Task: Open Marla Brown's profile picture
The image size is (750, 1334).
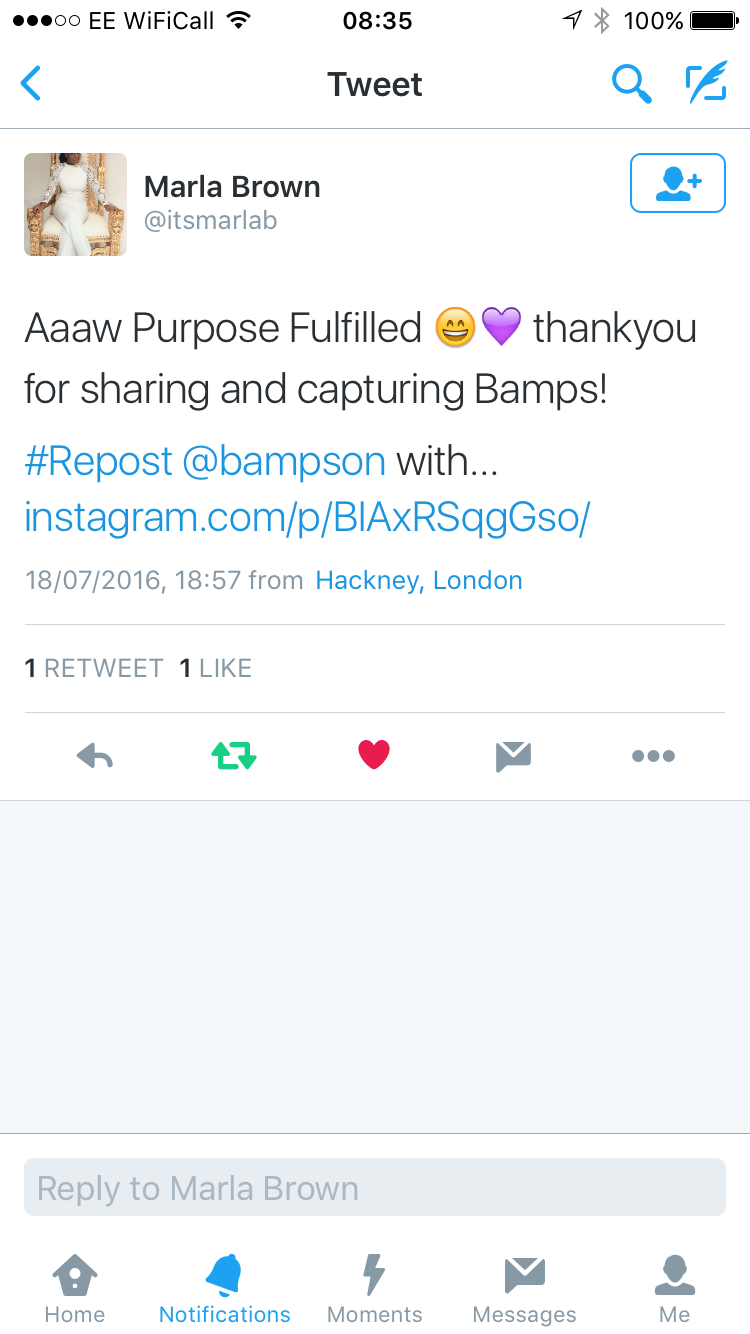Action: point(75,204)
